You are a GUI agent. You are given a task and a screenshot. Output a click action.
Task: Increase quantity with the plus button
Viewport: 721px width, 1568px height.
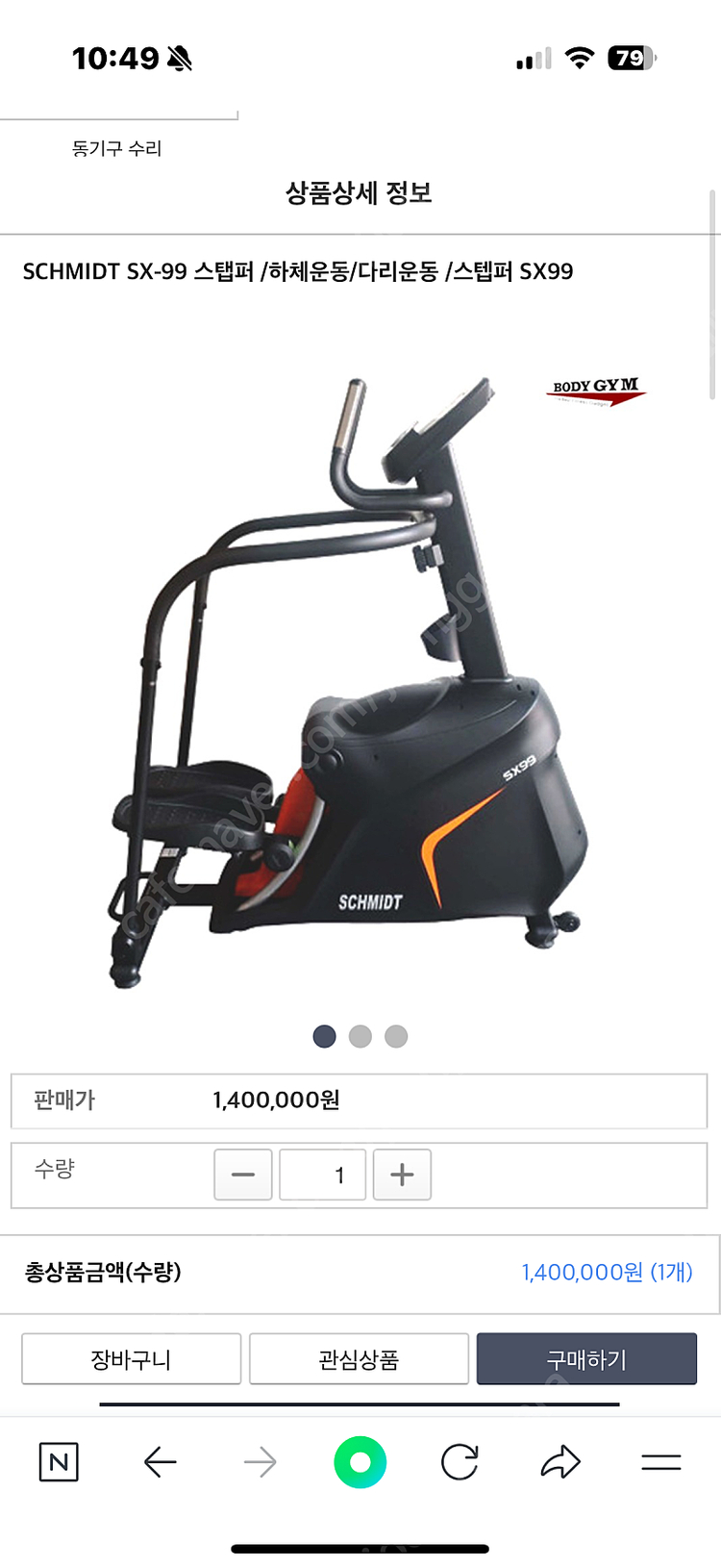(402, 1175)
